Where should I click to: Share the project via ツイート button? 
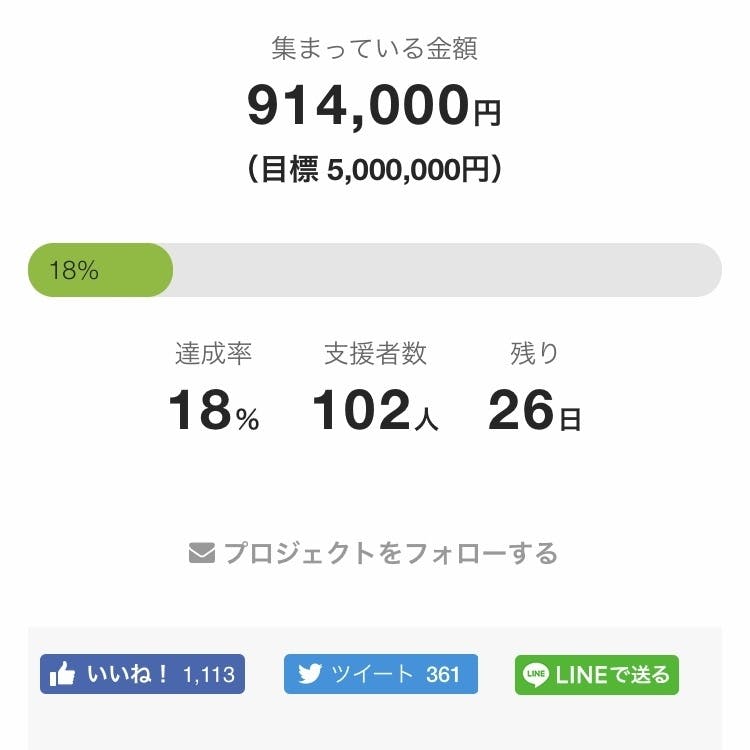click(380, 674)
